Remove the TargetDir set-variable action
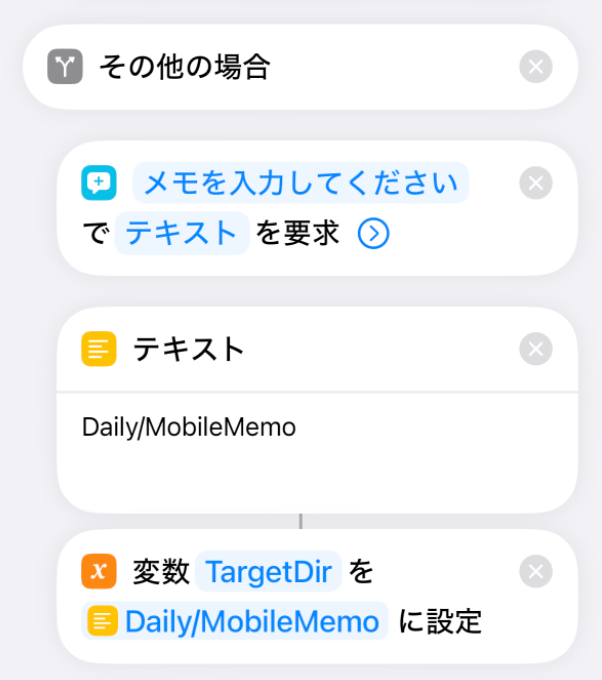 coord(536,572)
